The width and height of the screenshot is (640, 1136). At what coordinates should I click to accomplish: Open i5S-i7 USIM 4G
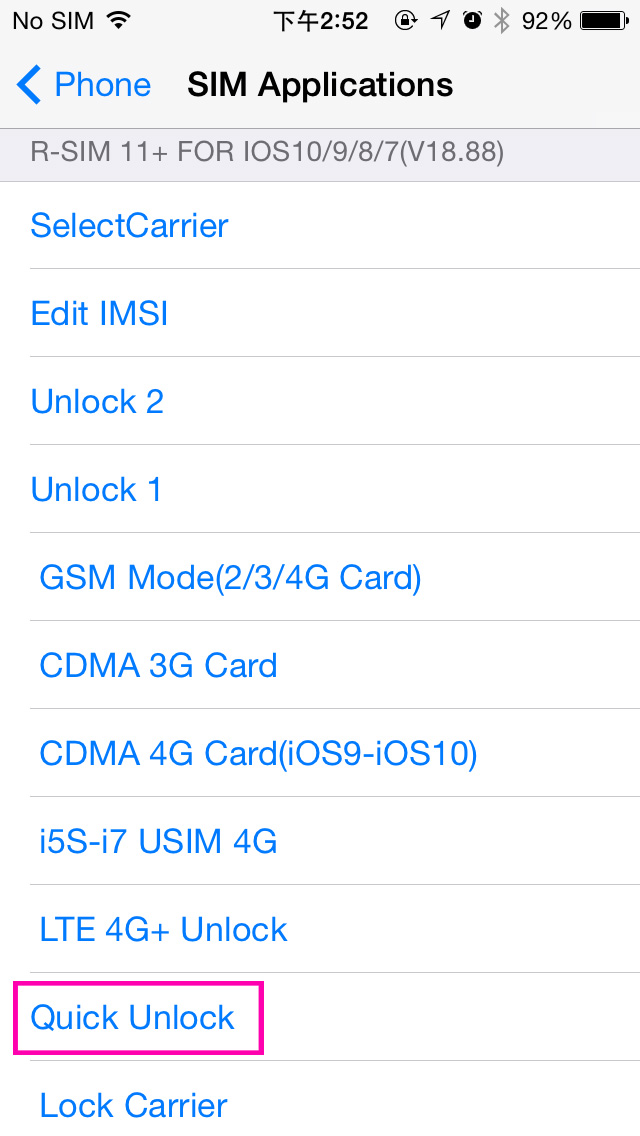click(320, 841)
